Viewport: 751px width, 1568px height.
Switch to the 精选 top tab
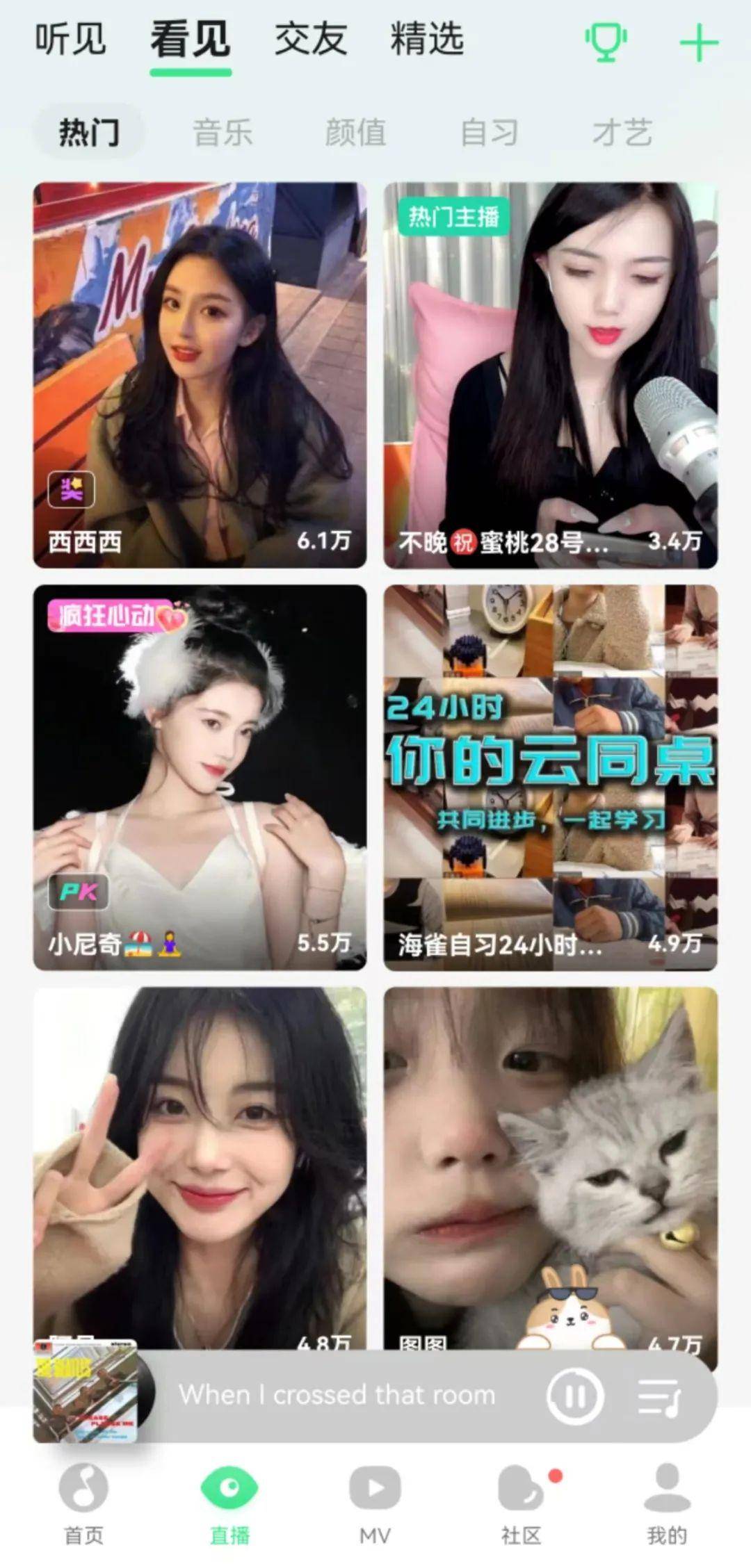427,39
